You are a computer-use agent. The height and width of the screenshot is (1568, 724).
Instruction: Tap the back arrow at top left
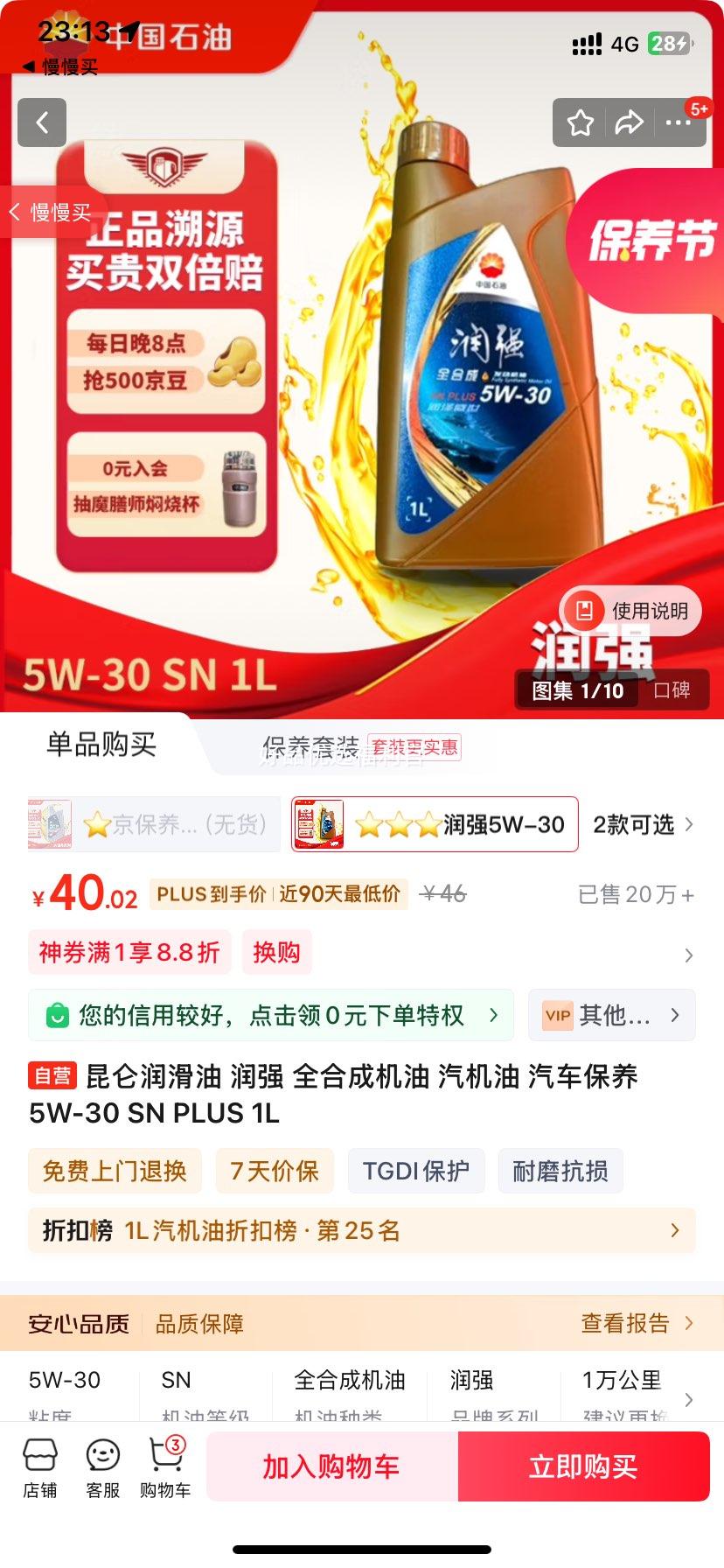41,122
